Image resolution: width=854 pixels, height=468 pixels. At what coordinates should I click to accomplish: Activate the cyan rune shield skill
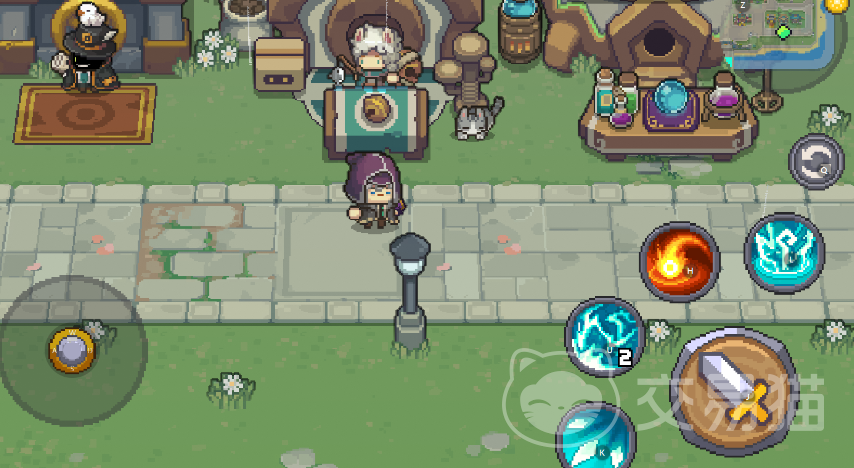click(x=785, y=253)
